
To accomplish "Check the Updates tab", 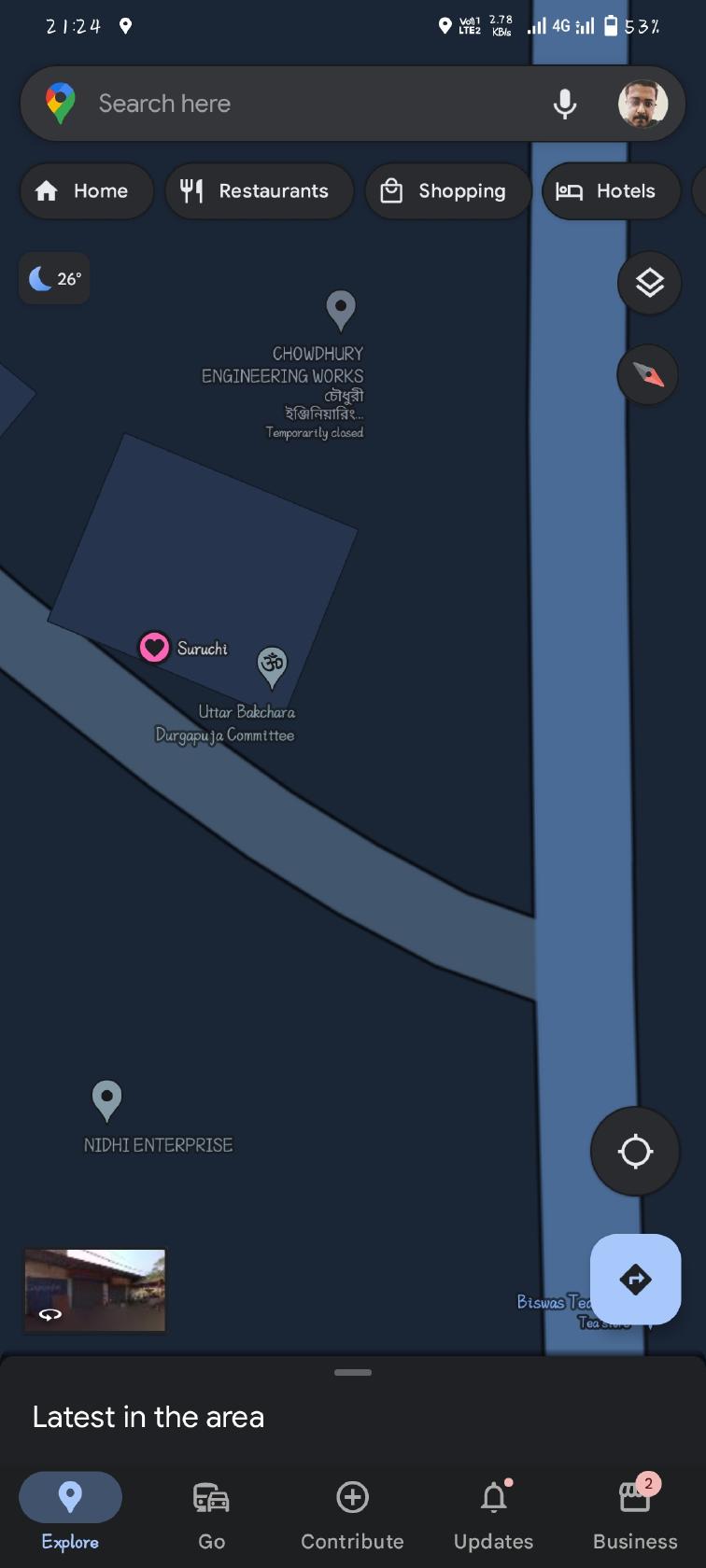I will pos(493,1512).
